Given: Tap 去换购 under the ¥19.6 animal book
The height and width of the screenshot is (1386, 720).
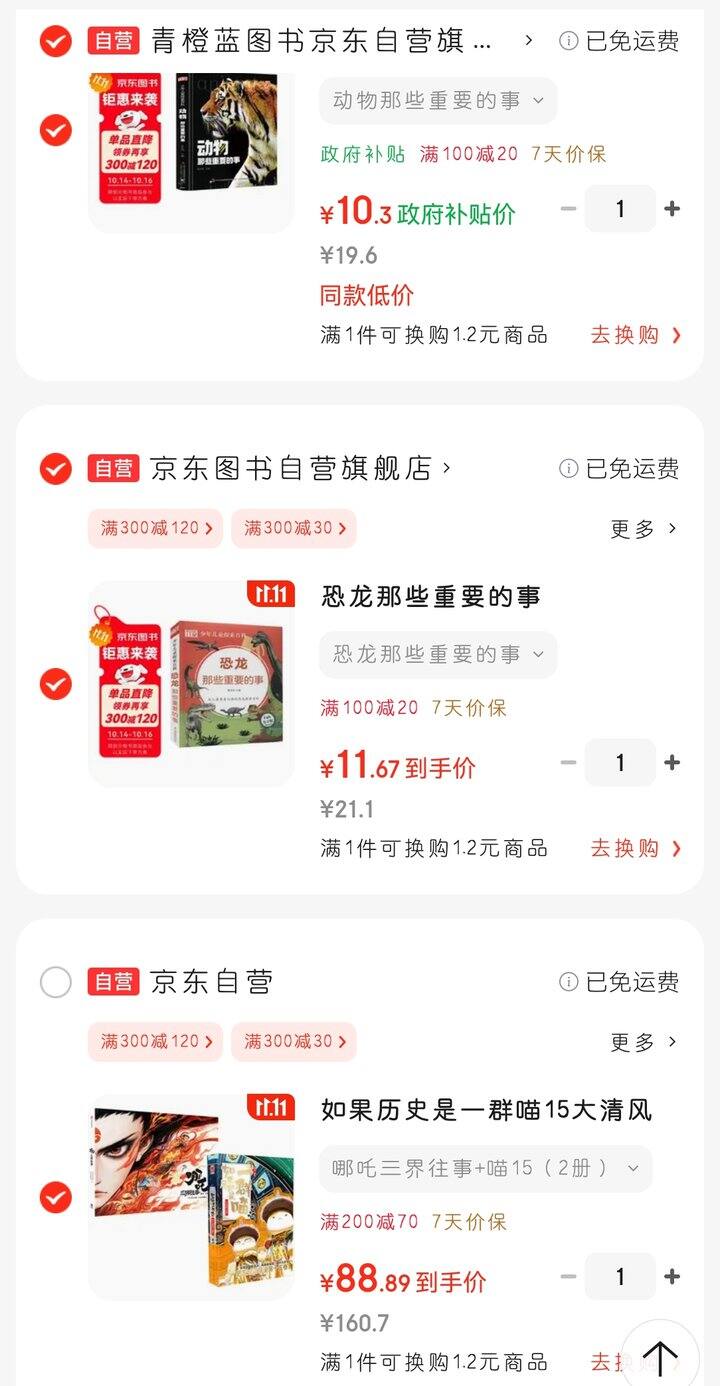Looking at the screenshot, I should click(635, 335).
